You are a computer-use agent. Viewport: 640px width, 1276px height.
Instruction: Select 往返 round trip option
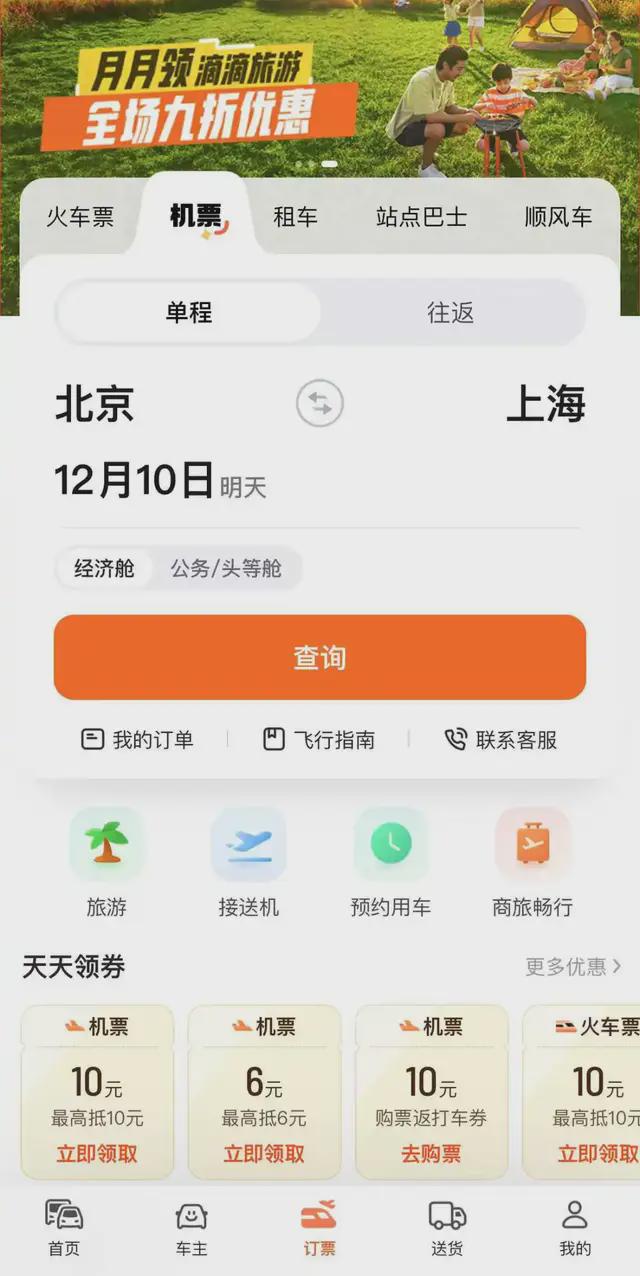[450, 313]
